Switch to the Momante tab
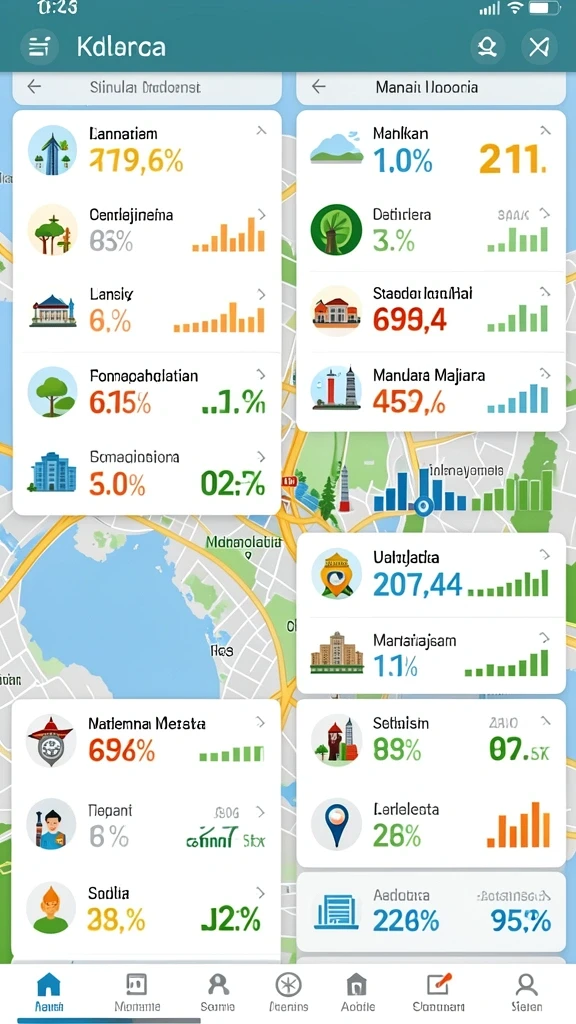Image resolution: width=576 pixels, height=1024 pixels. coord(136,993)
